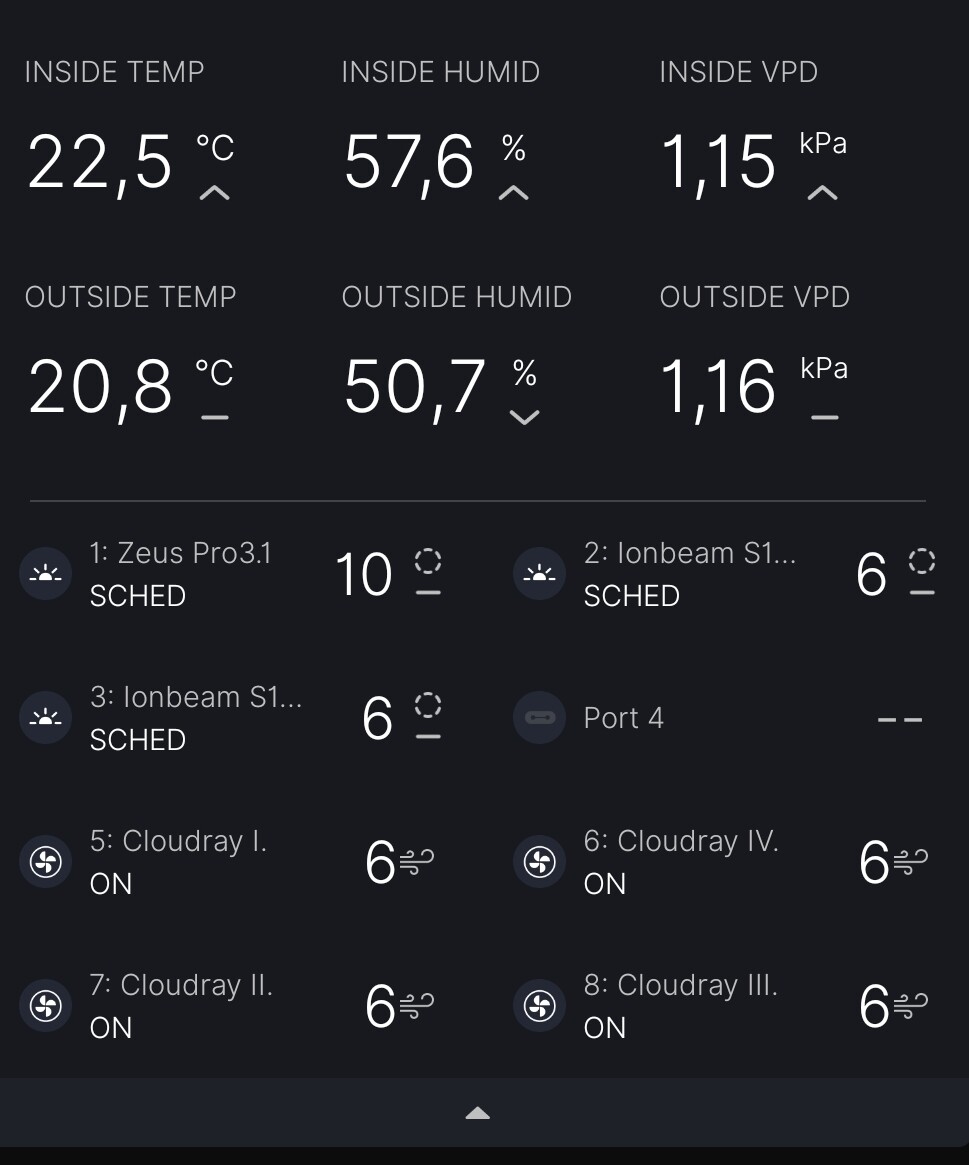Open port 8 Cloudray III. fan
The image size is (969, 1165).
(x=680, y=1005)
